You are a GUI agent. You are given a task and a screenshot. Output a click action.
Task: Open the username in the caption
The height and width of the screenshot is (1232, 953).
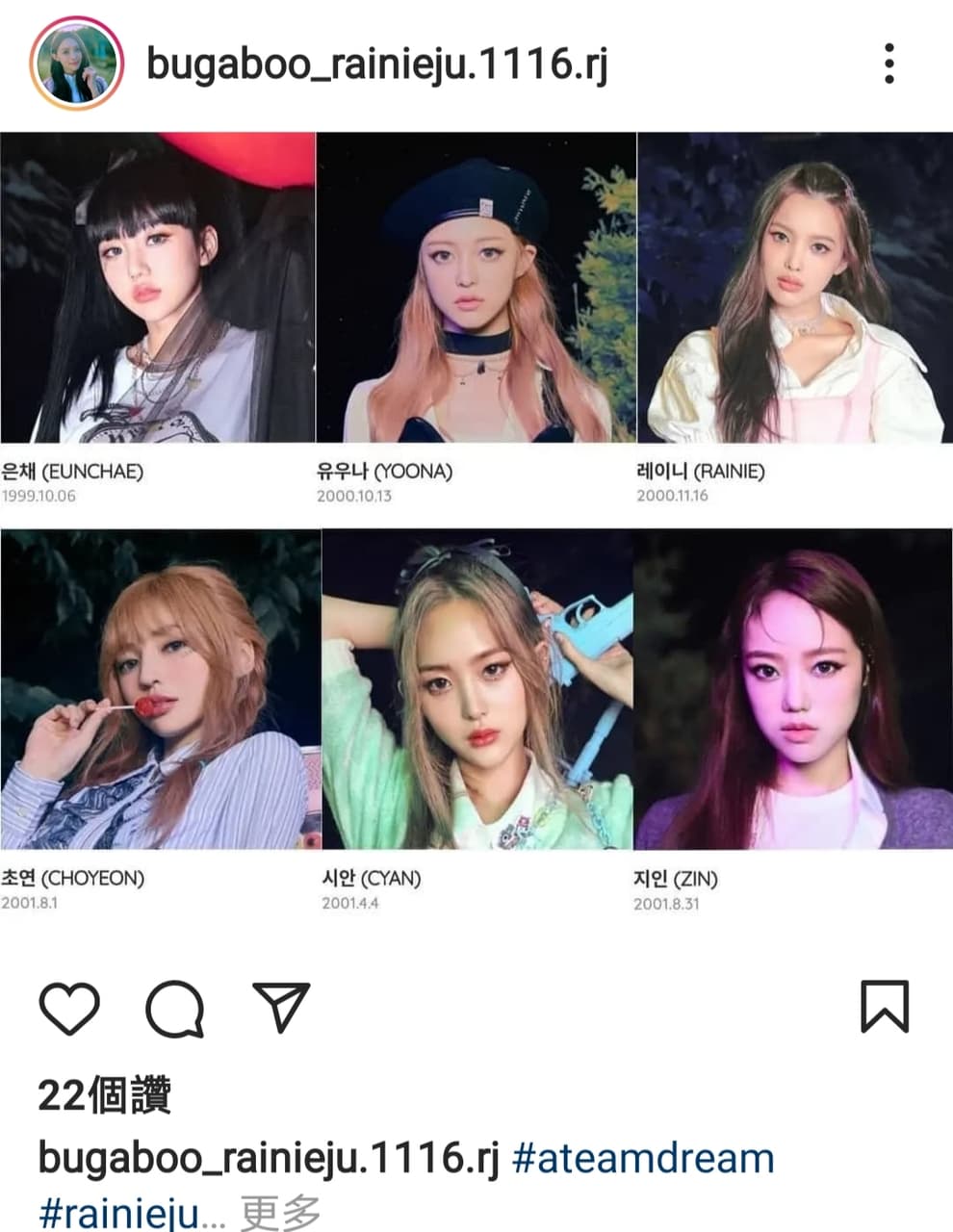coord(269,1158)
